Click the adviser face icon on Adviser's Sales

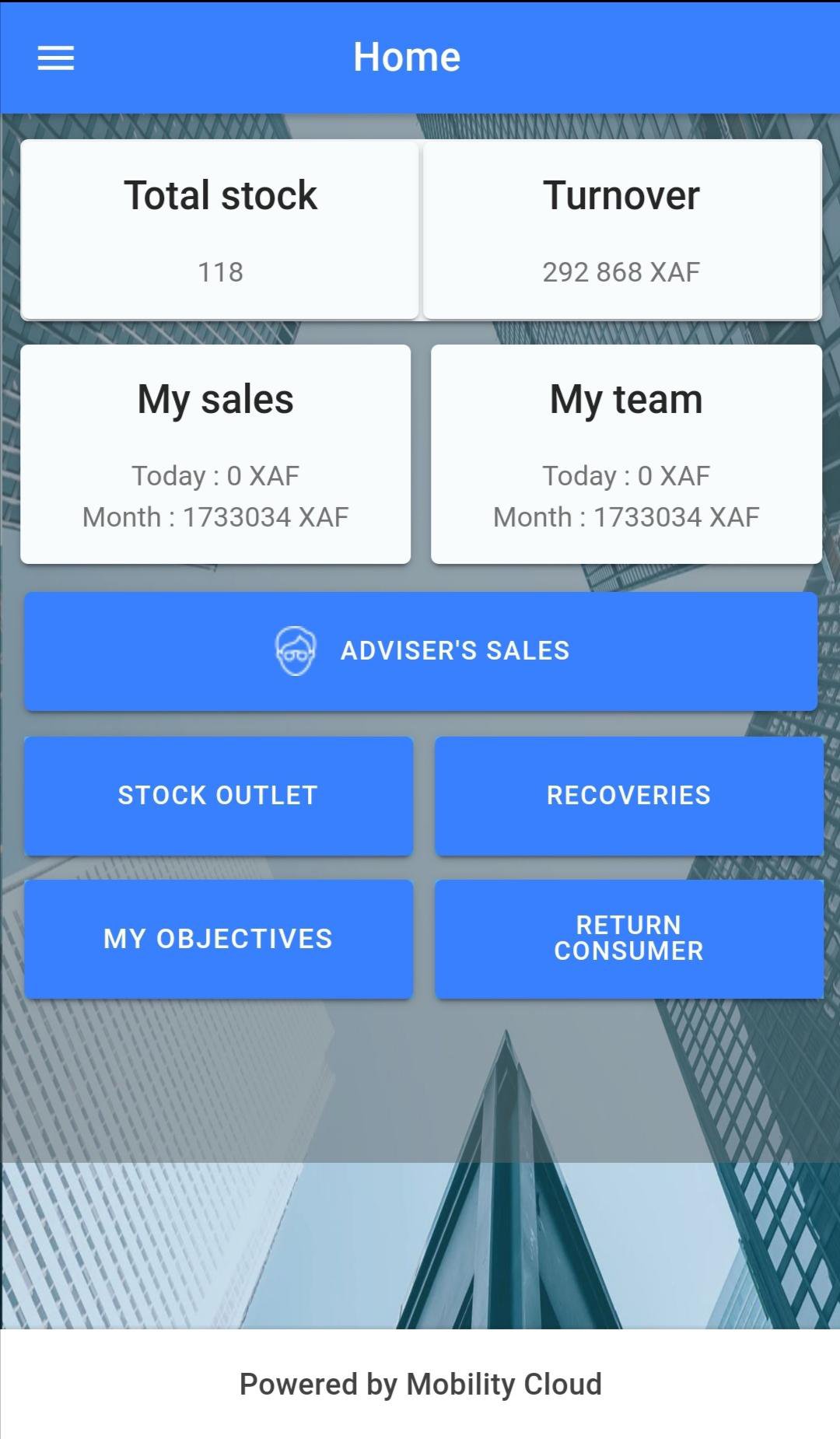pyautogui.click(x=295, y=651)
